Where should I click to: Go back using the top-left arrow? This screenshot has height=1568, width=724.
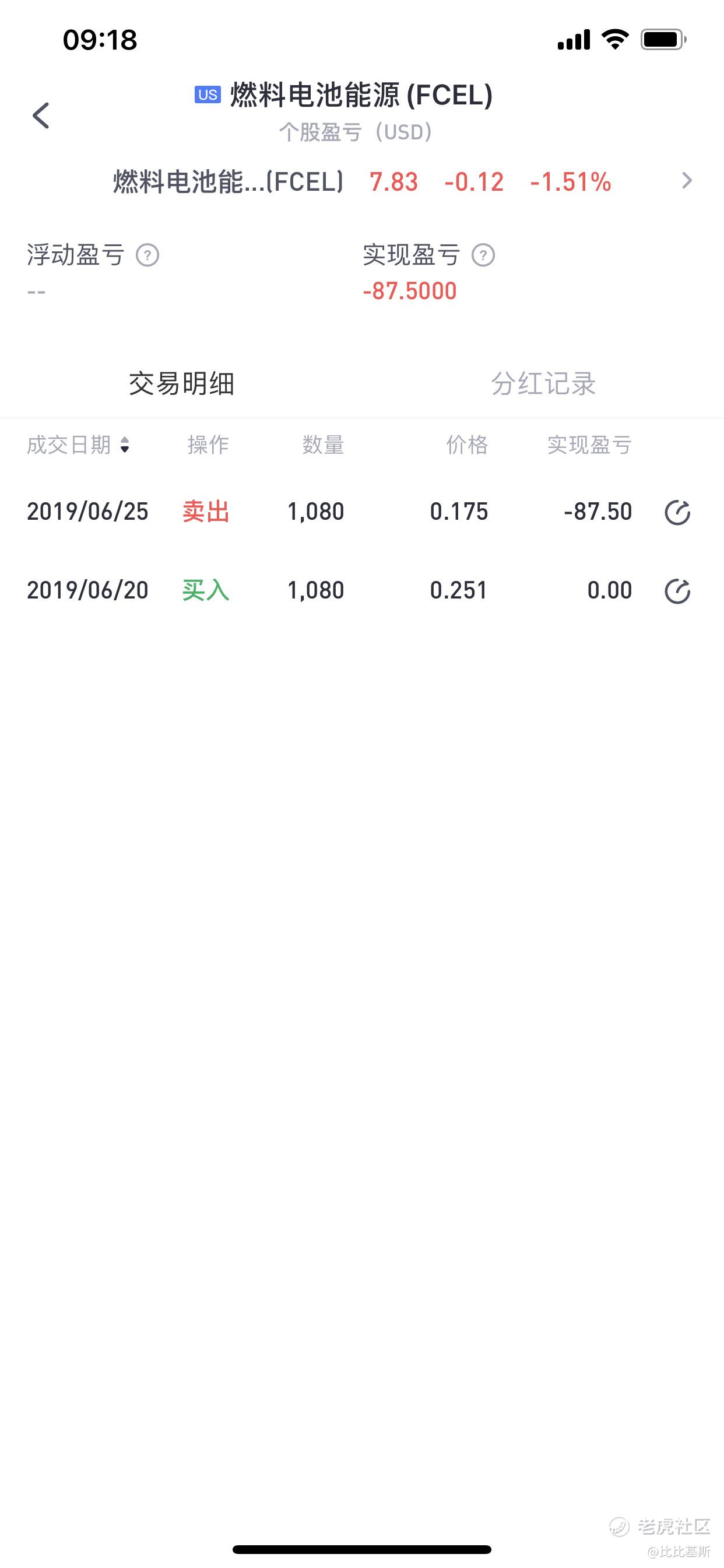[41, 115]
